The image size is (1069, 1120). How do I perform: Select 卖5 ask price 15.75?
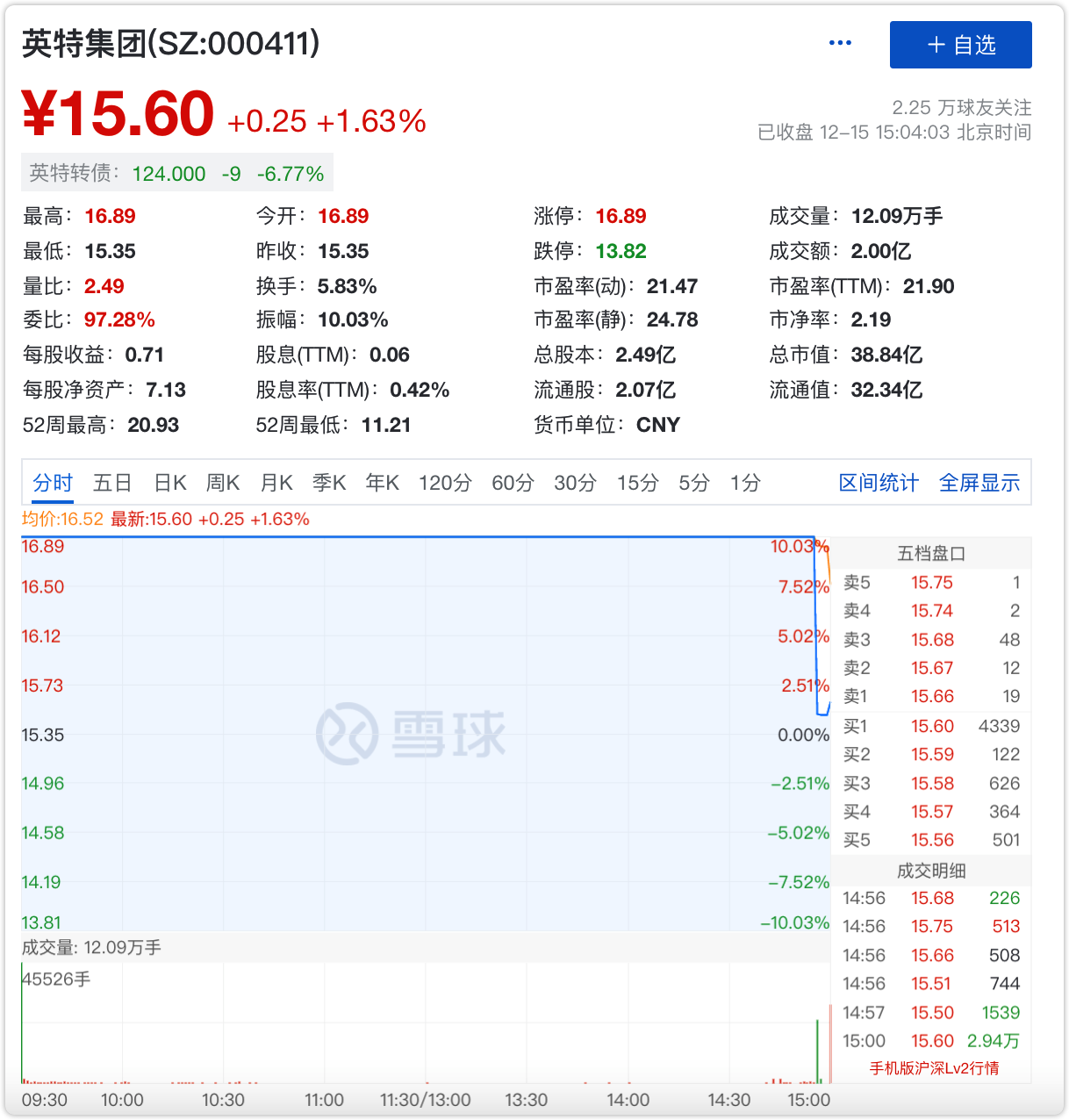pyautogui.click(x=931, y=582)
